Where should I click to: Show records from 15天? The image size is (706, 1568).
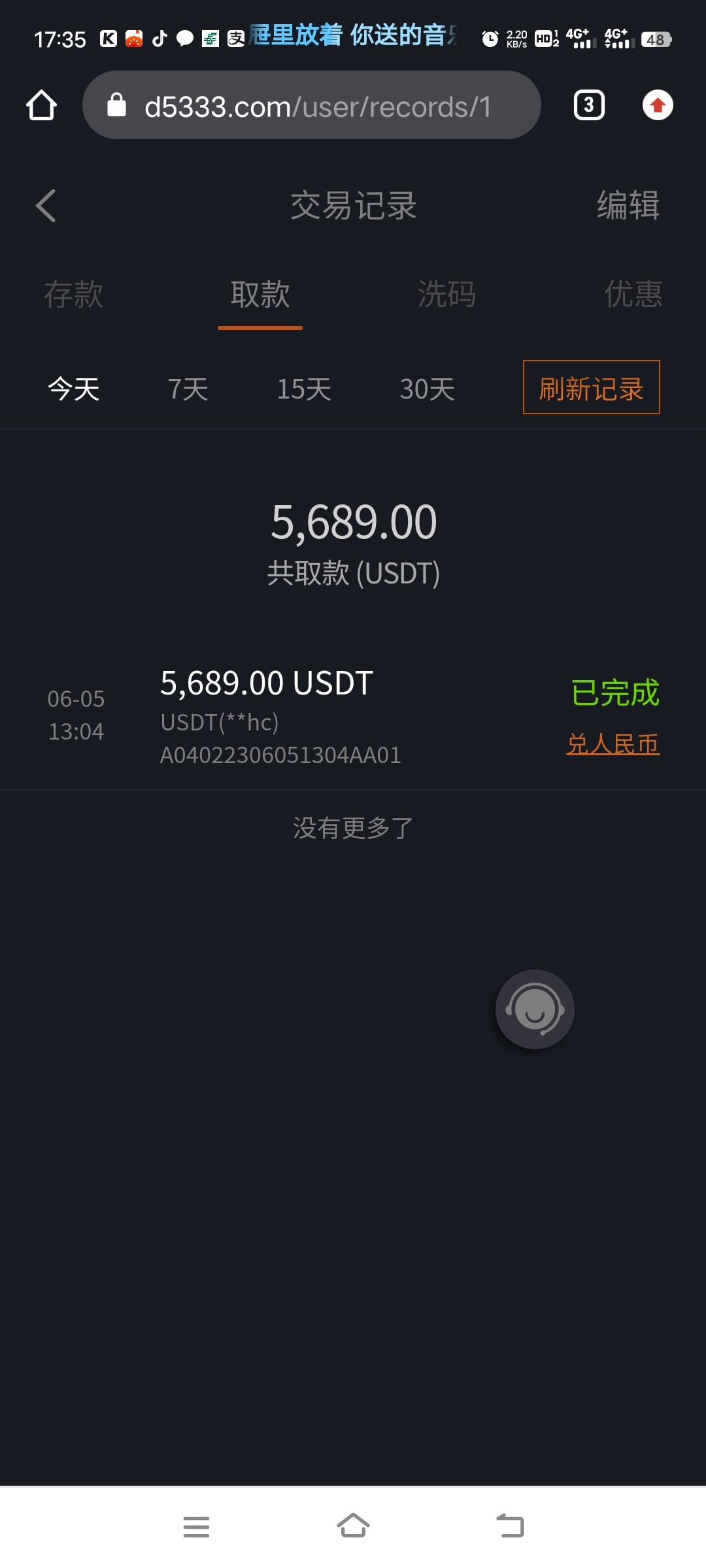pos(304,389)
